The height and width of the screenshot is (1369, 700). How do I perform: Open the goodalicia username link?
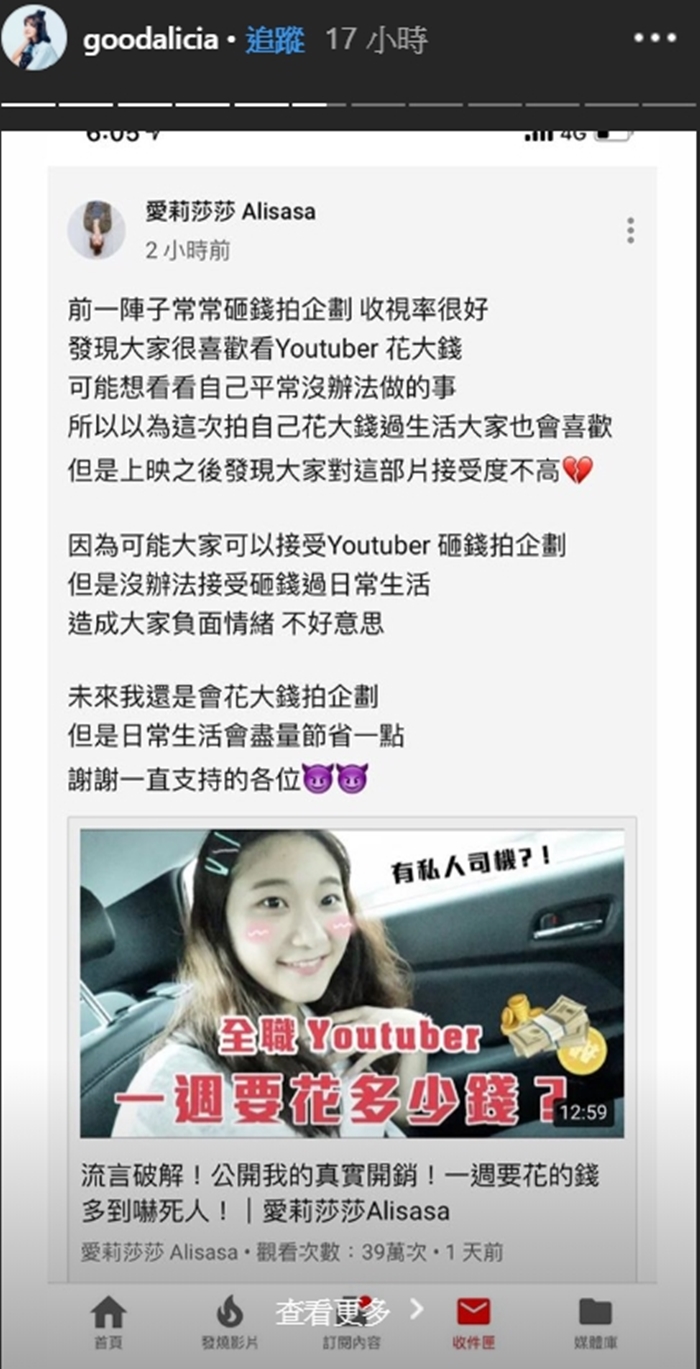tap(152, 41)
